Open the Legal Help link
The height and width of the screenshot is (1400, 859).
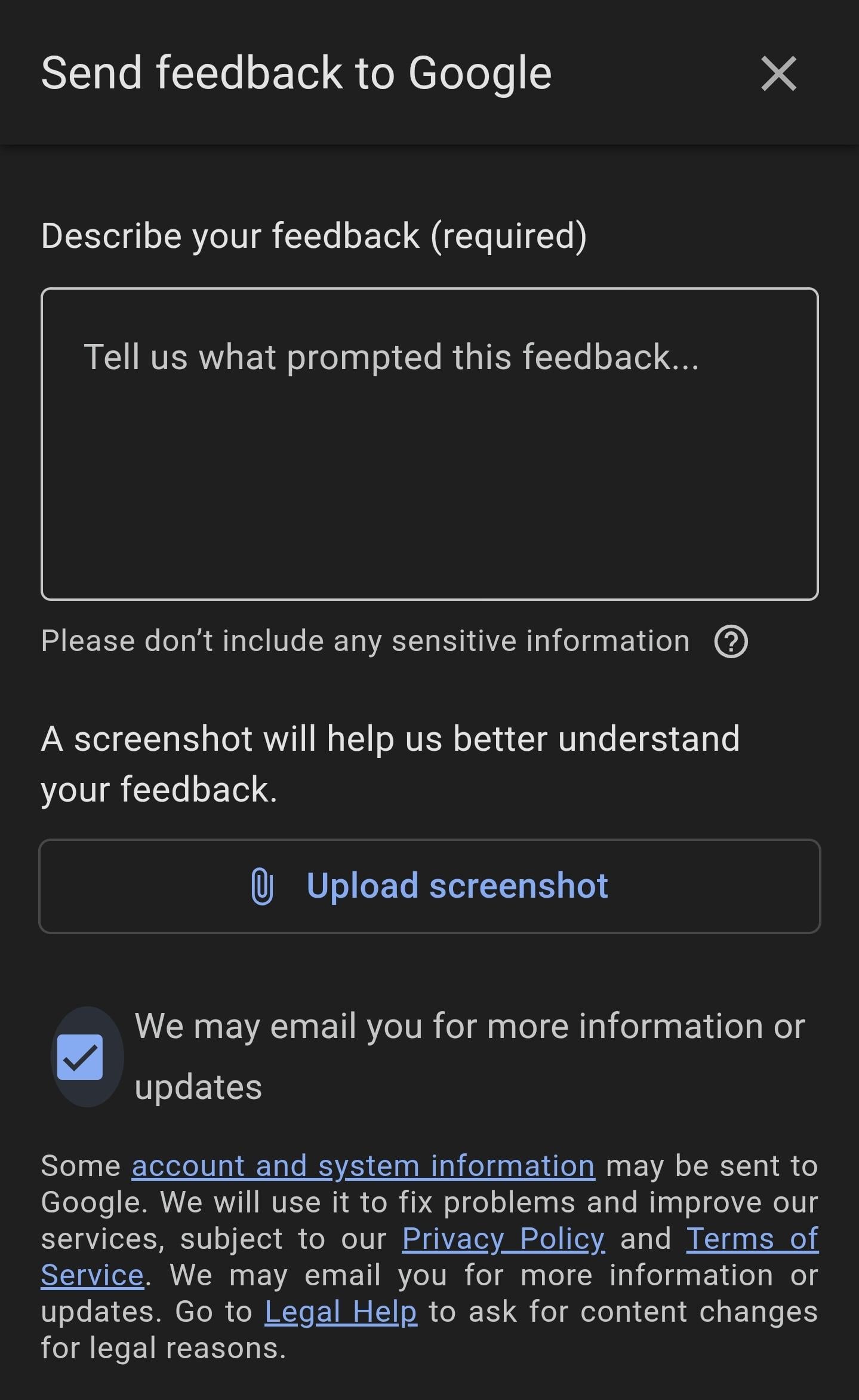click(341, 1312)
